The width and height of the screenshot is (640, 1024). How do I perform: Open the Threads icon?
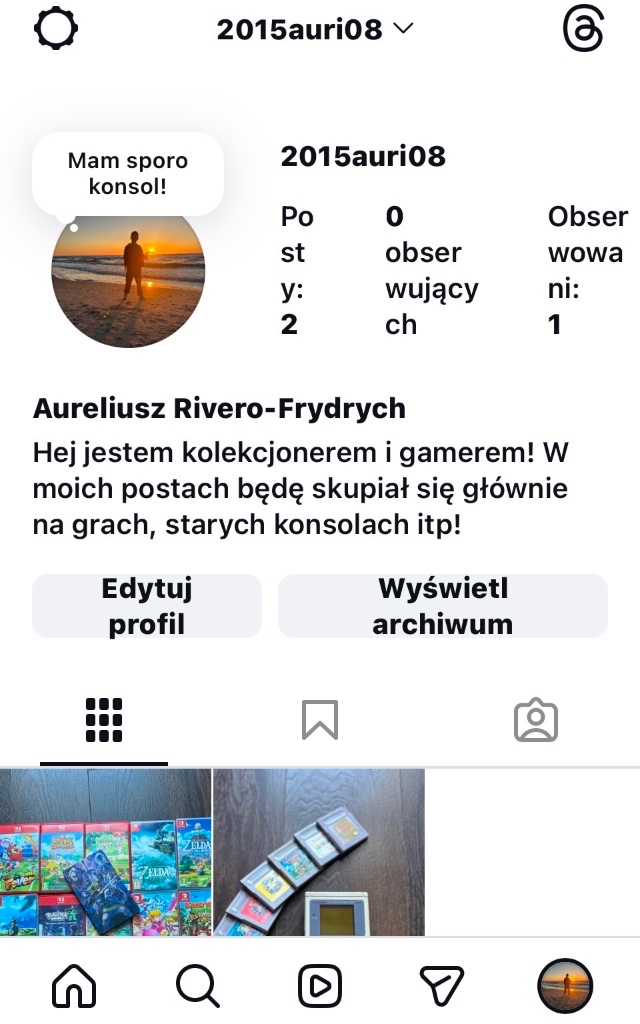pyautogui.click(x=583, y=30)
